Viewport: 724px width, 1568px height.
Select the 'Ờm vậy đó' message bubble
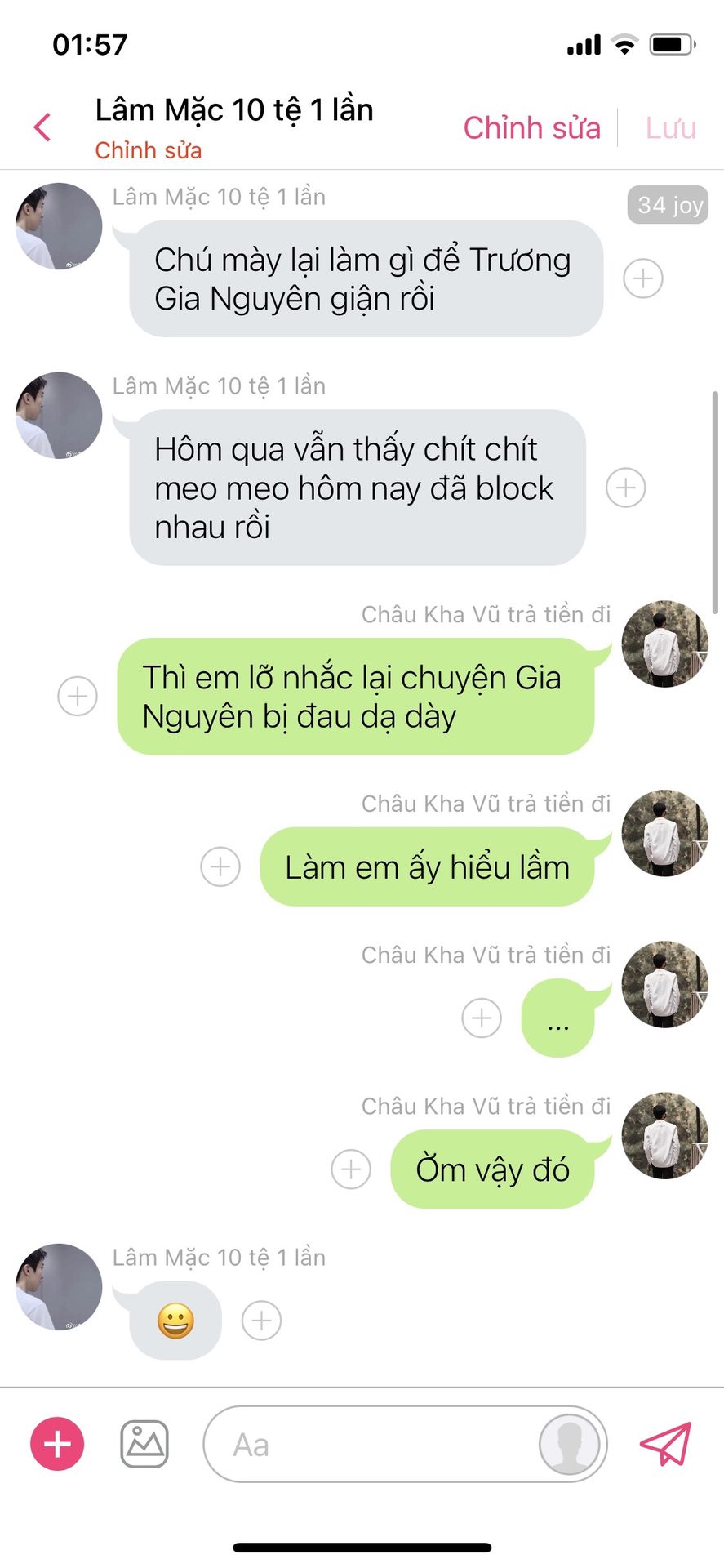492,1169
